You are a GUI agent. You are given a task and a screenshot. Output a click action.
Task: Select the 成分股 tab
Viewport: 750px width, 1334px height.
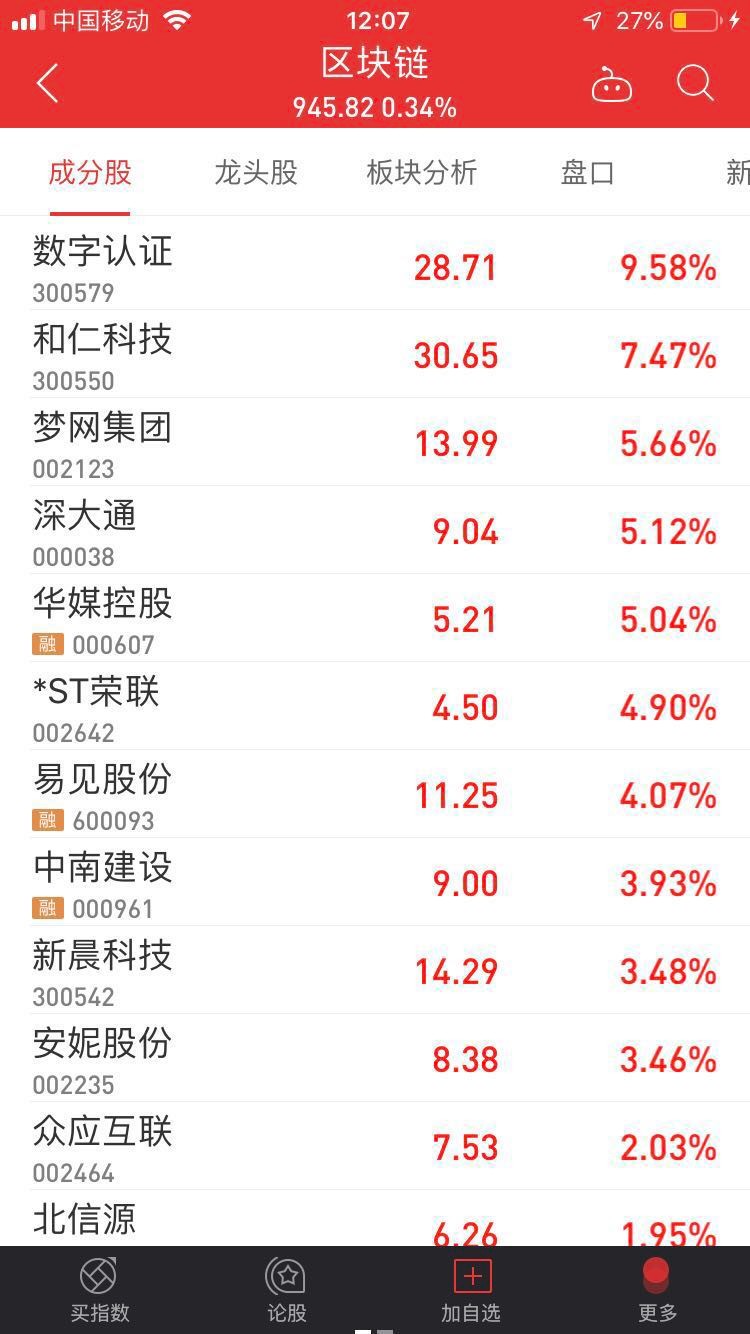(90, 173)
